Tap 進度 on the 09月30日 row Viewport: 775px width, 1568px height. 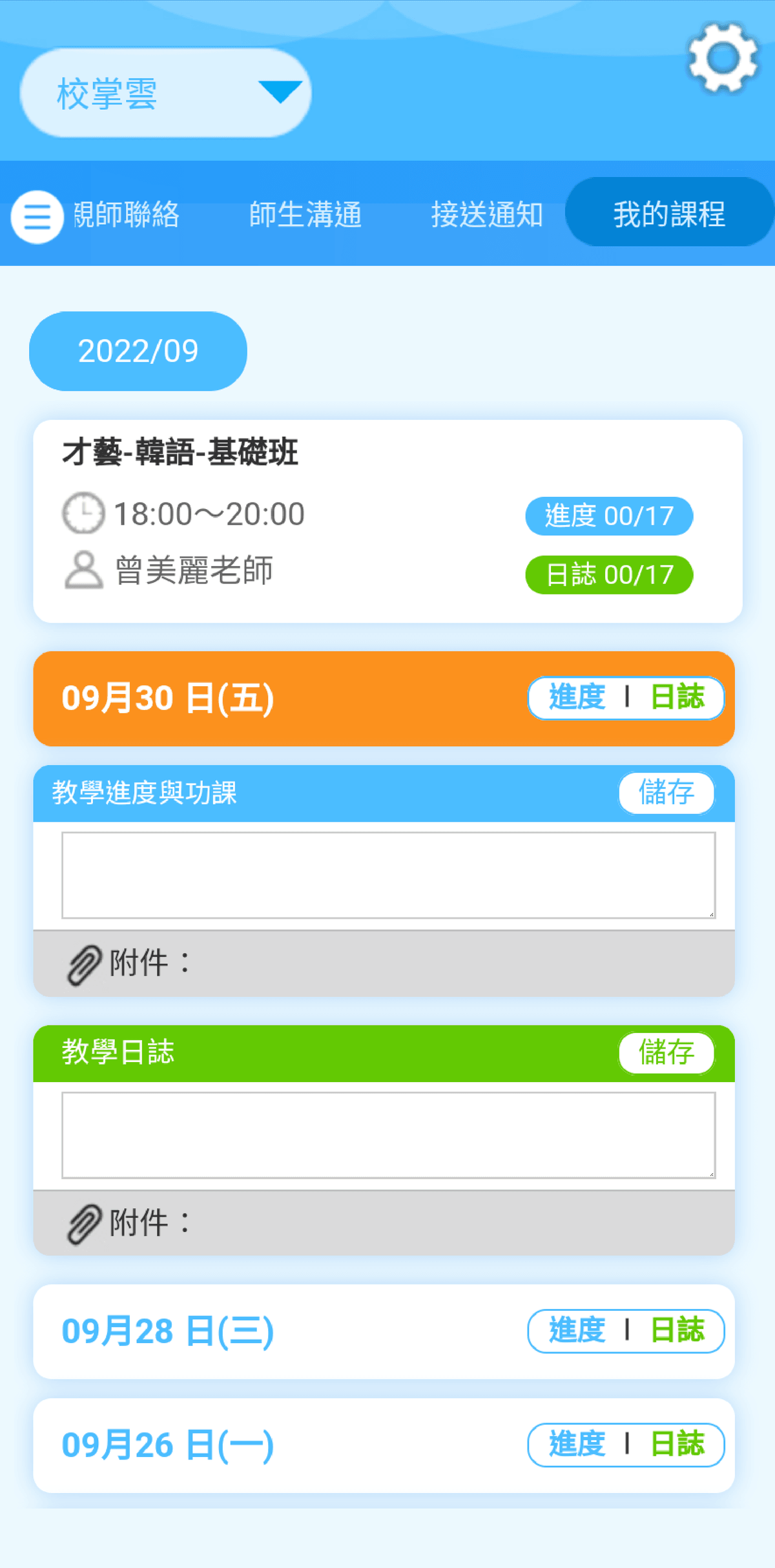(x=577, y=698)
